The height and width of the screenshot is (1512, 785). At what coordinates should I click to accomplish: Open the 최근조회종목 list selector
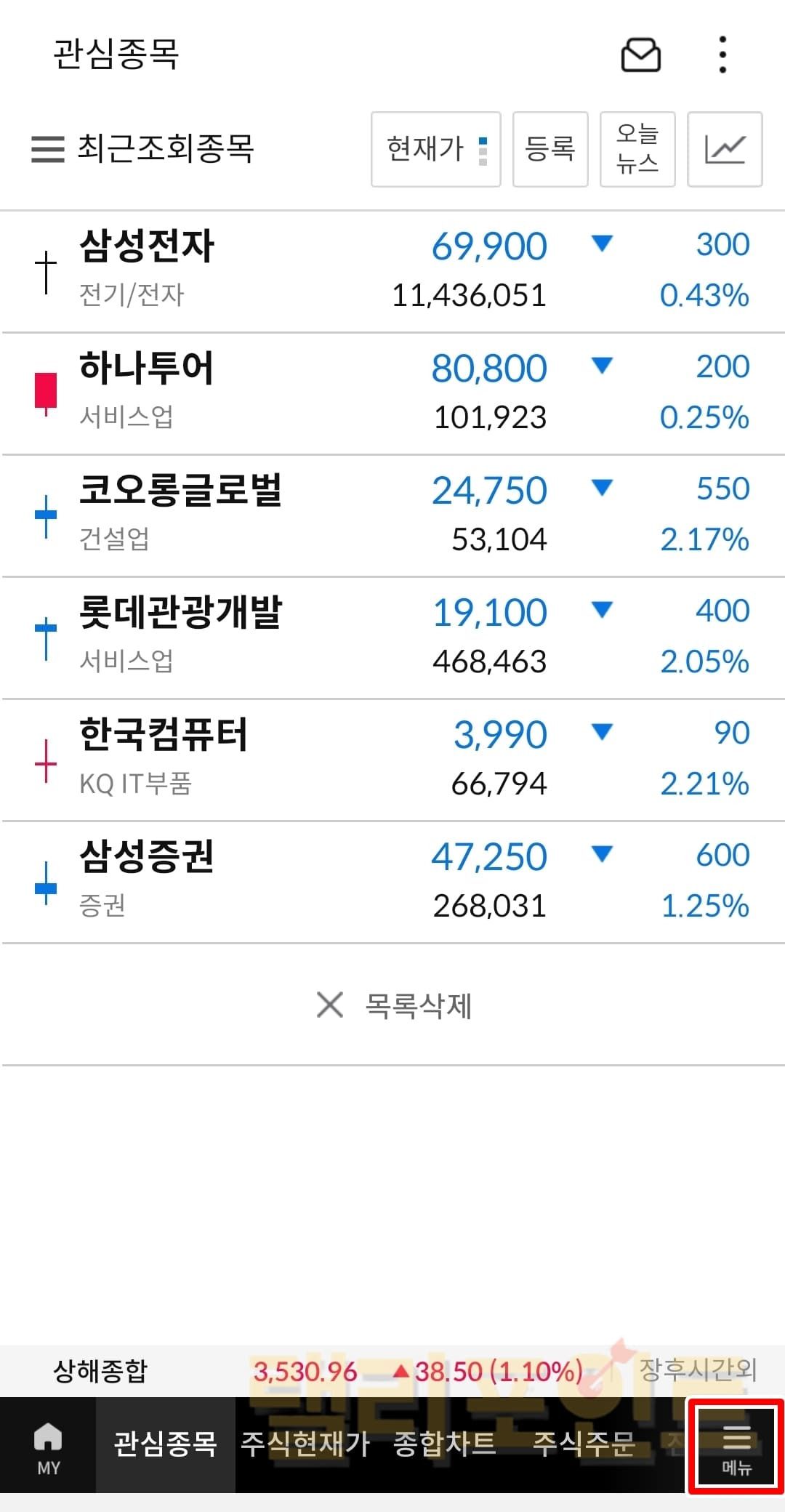pyautogui.click(x=143, y=149)
